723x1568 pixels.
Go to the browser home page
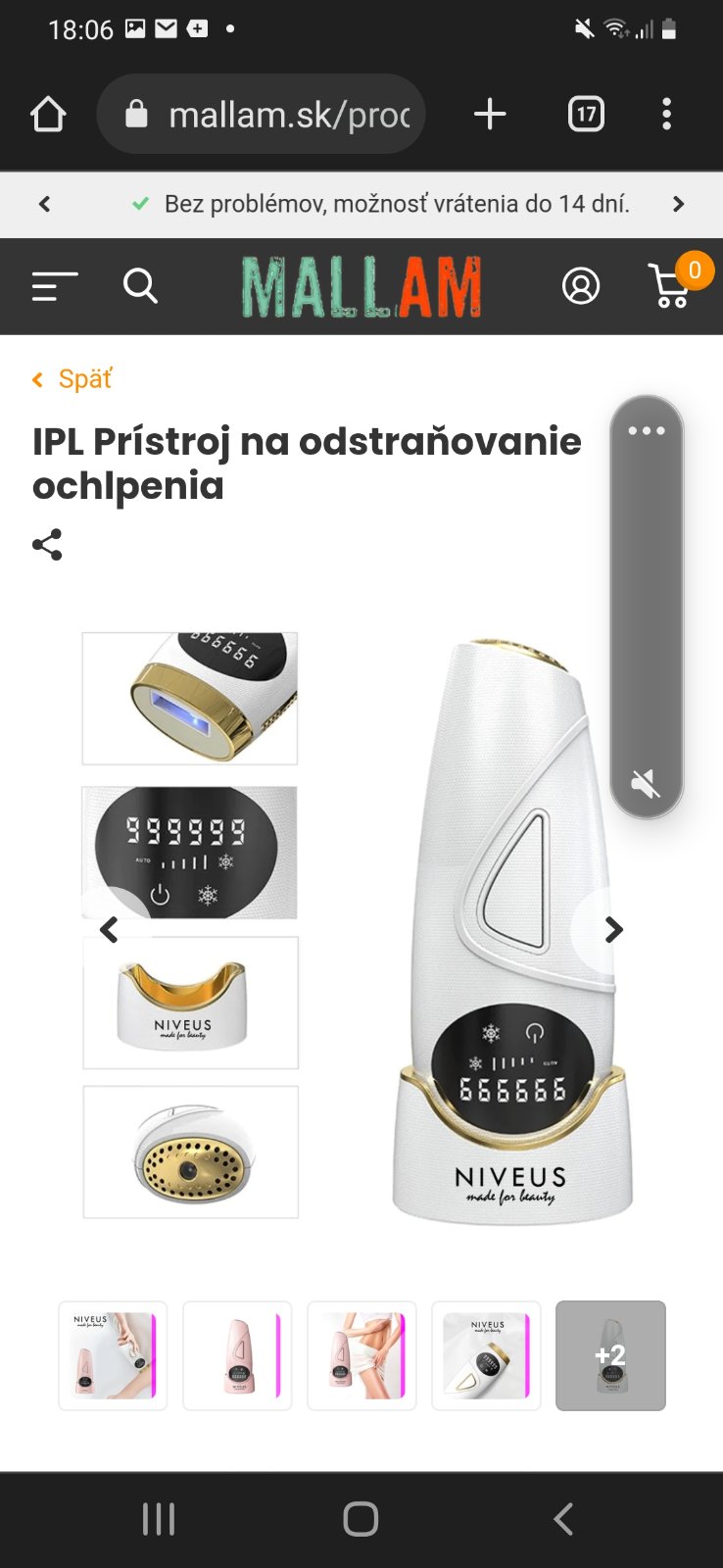(x=48, y=115)
